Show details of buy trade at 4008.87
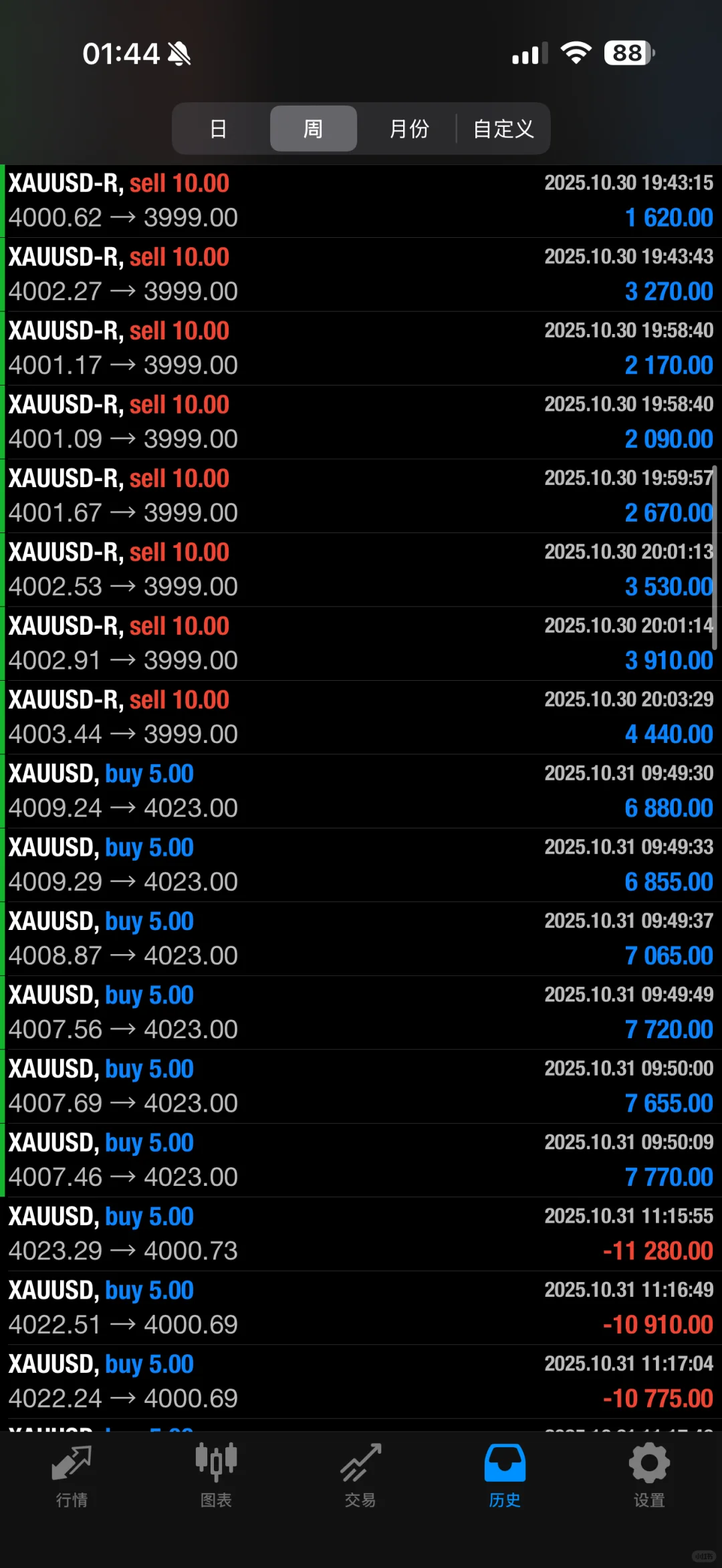The image size is (722, 1568). click(361, 939)
